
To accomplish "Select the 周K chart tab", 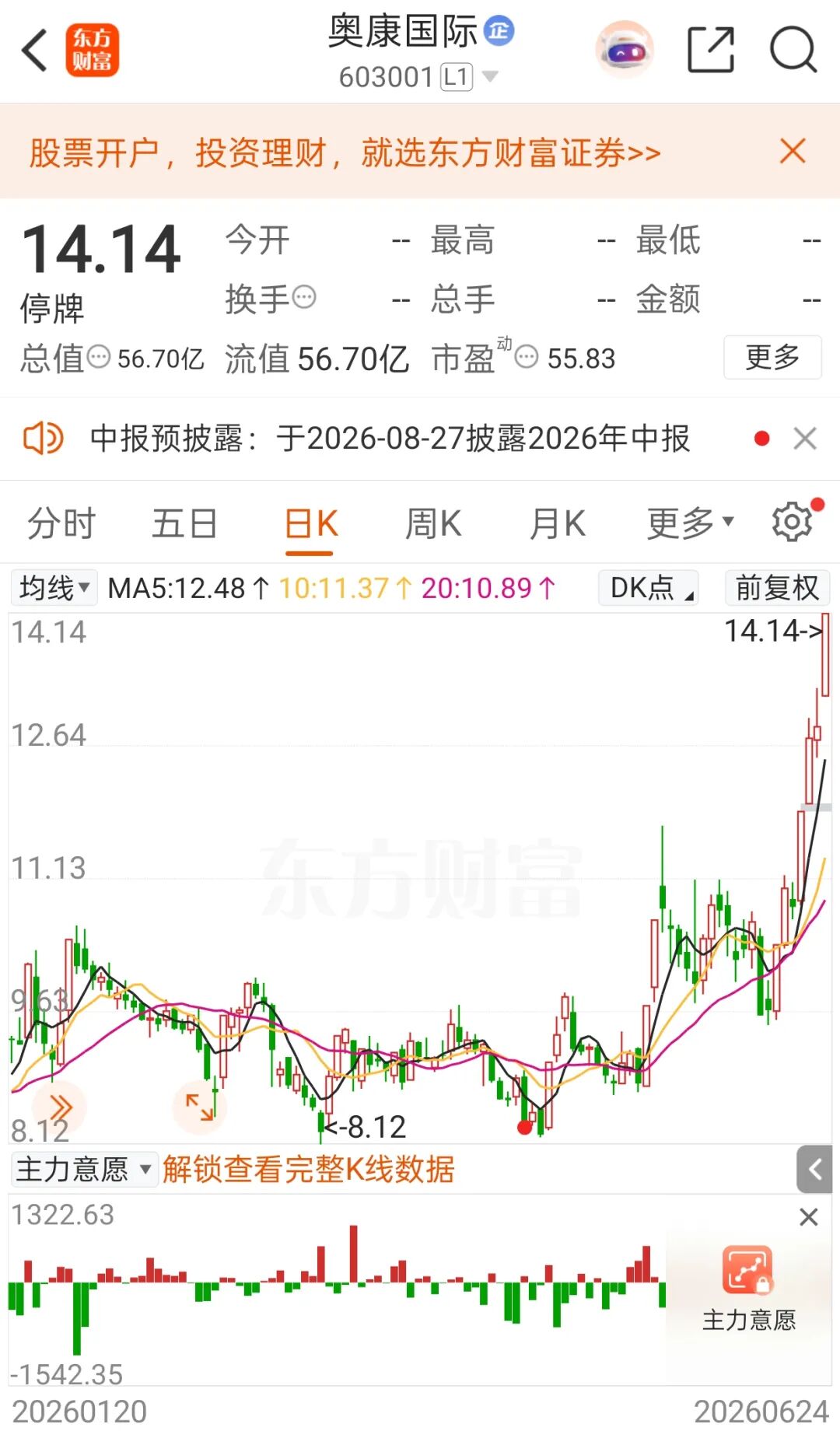I will (432, 523).
